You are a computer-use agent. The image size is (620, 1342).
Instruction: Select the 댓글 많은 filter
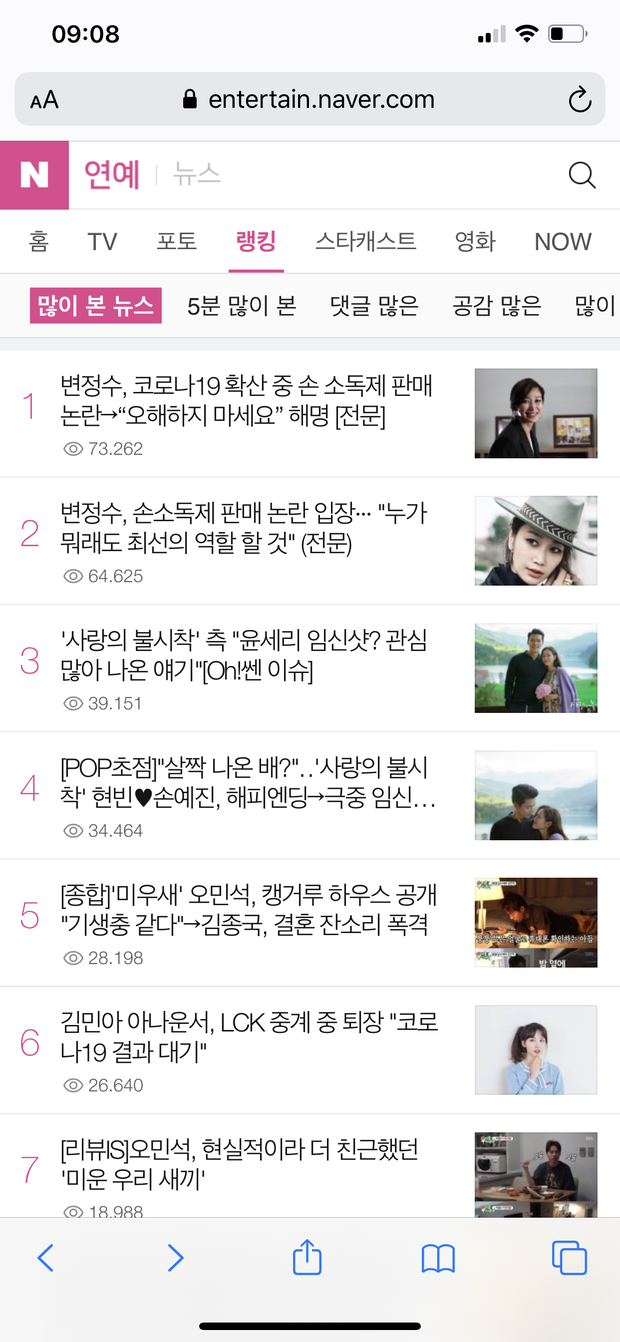coord(374,306)
